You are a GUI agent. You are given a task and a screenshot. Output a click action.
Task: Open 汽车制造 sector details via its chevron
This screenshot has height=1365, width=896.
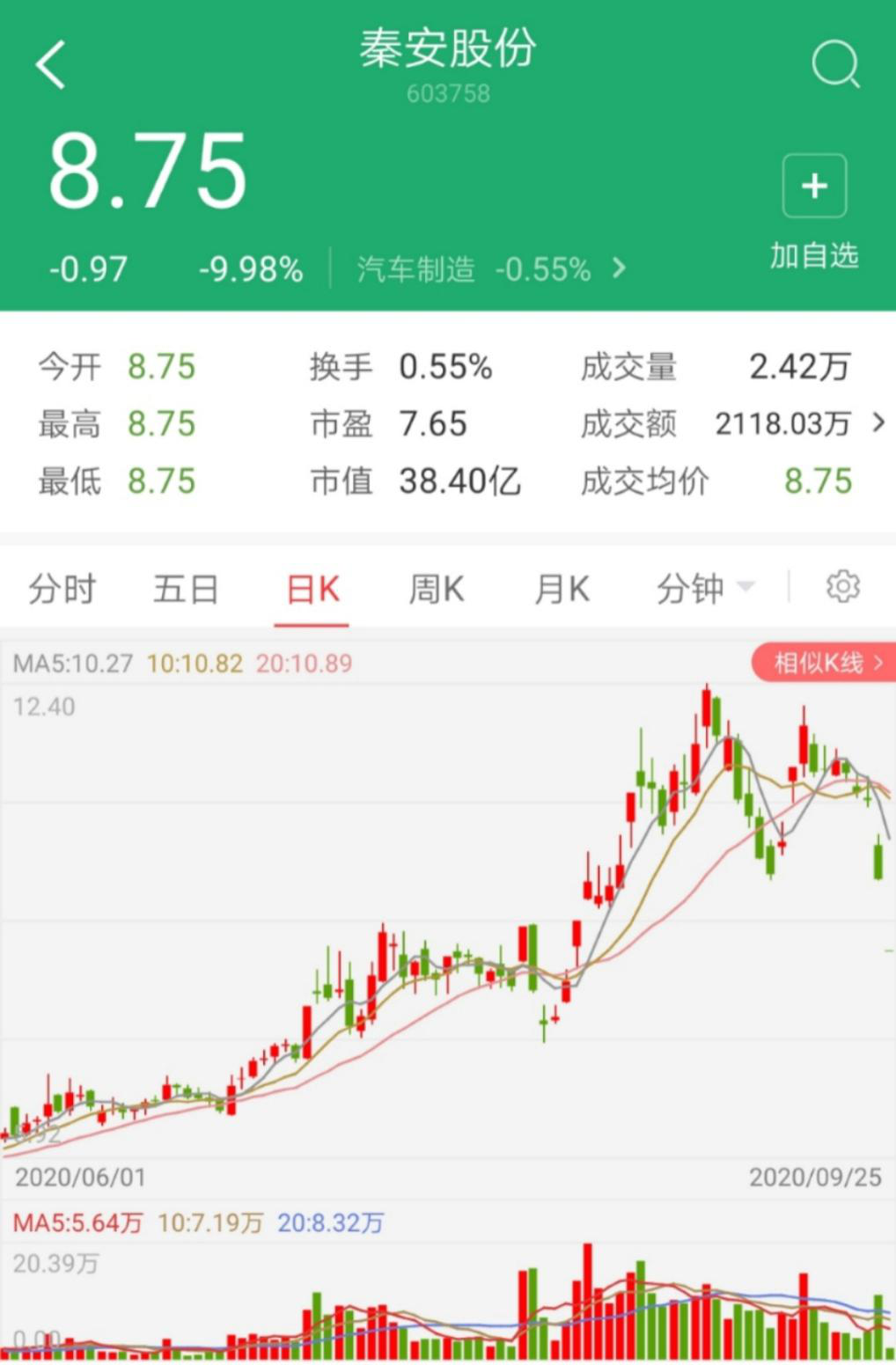click(x=619, y=269)
